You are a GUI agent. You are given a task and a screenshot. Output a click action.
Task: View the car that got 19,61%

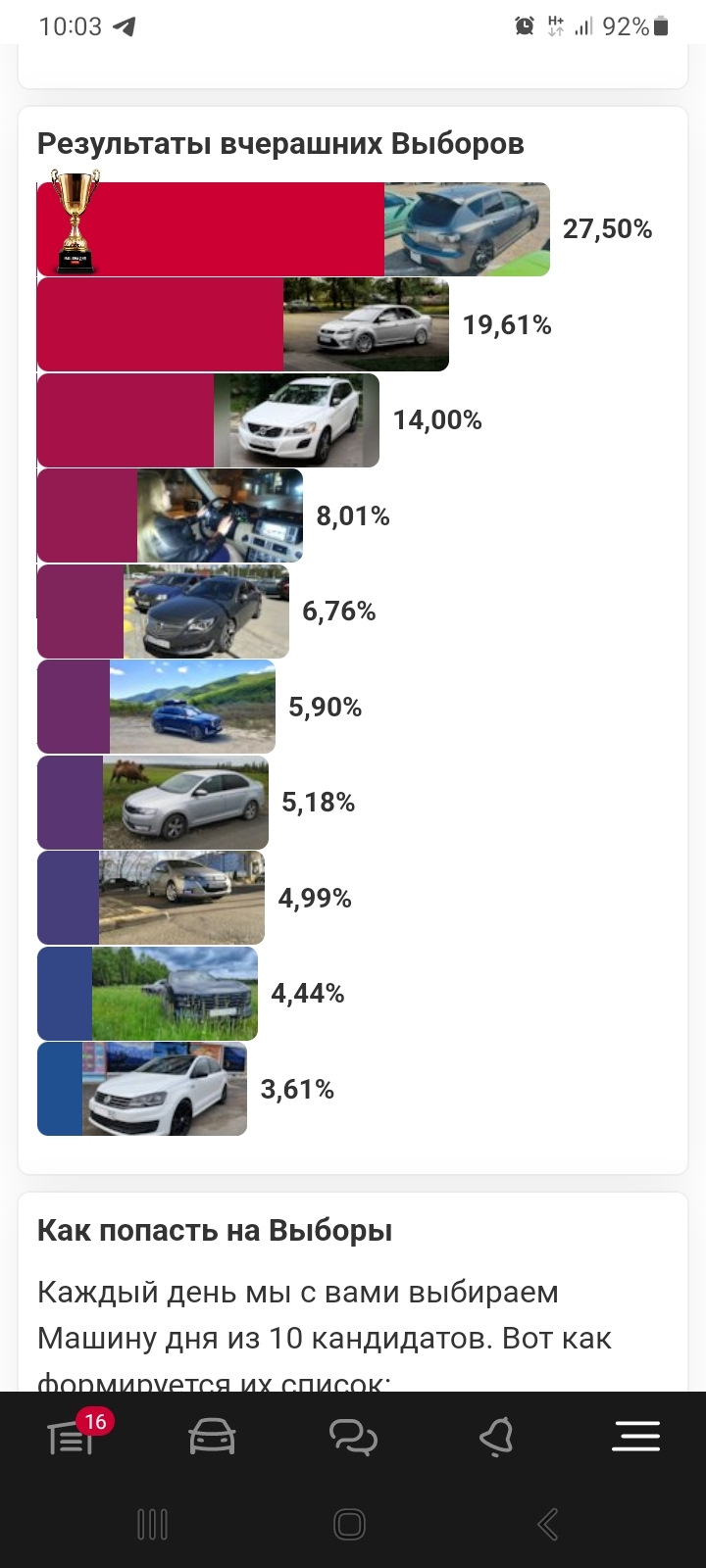click(366, 324)
